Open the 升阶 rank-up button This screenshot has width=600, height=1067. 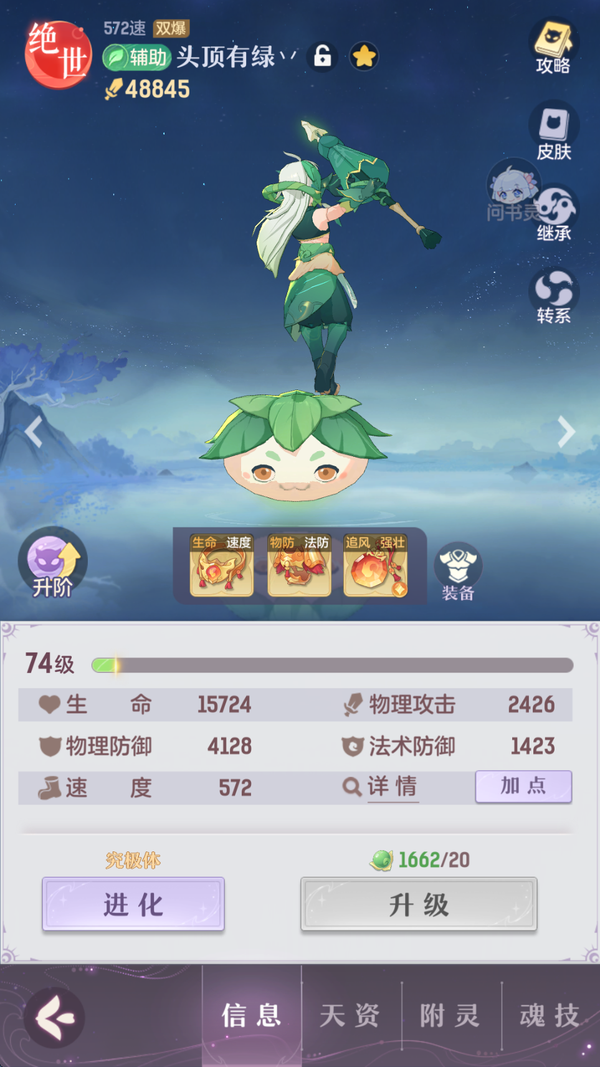click(x=52, y=563)
